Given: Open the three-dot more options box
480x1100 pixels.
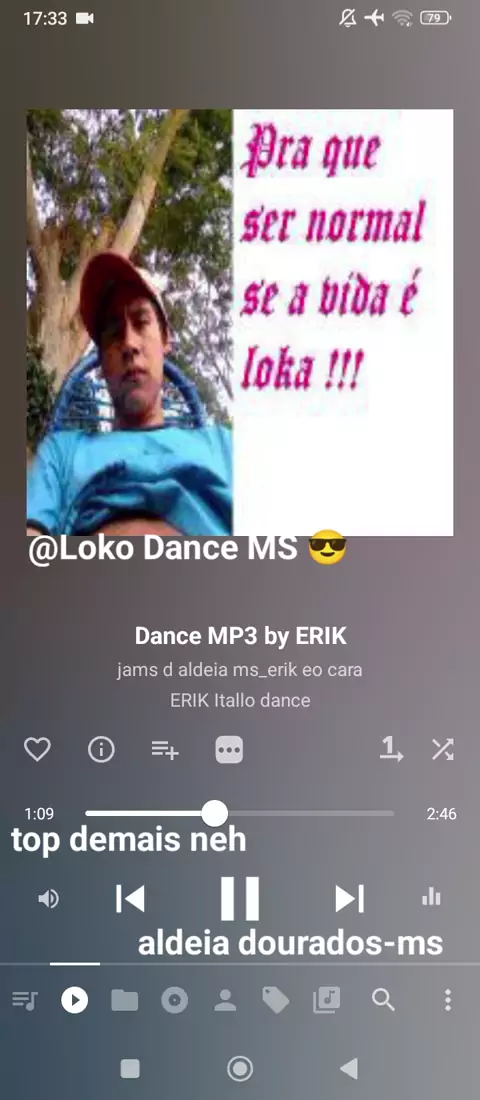Looking at the screenshot, I should [229, 750].
